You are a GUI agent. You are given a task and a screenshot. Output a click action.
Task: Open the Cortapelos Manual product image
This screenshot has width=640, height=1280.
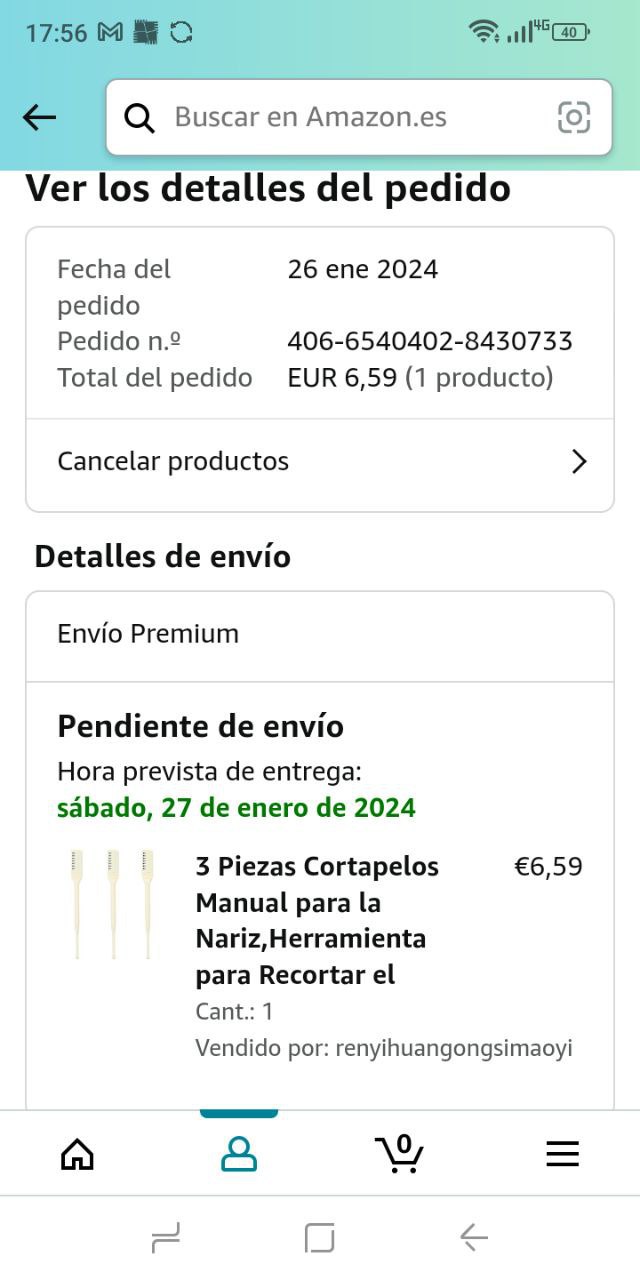[113, 904]
